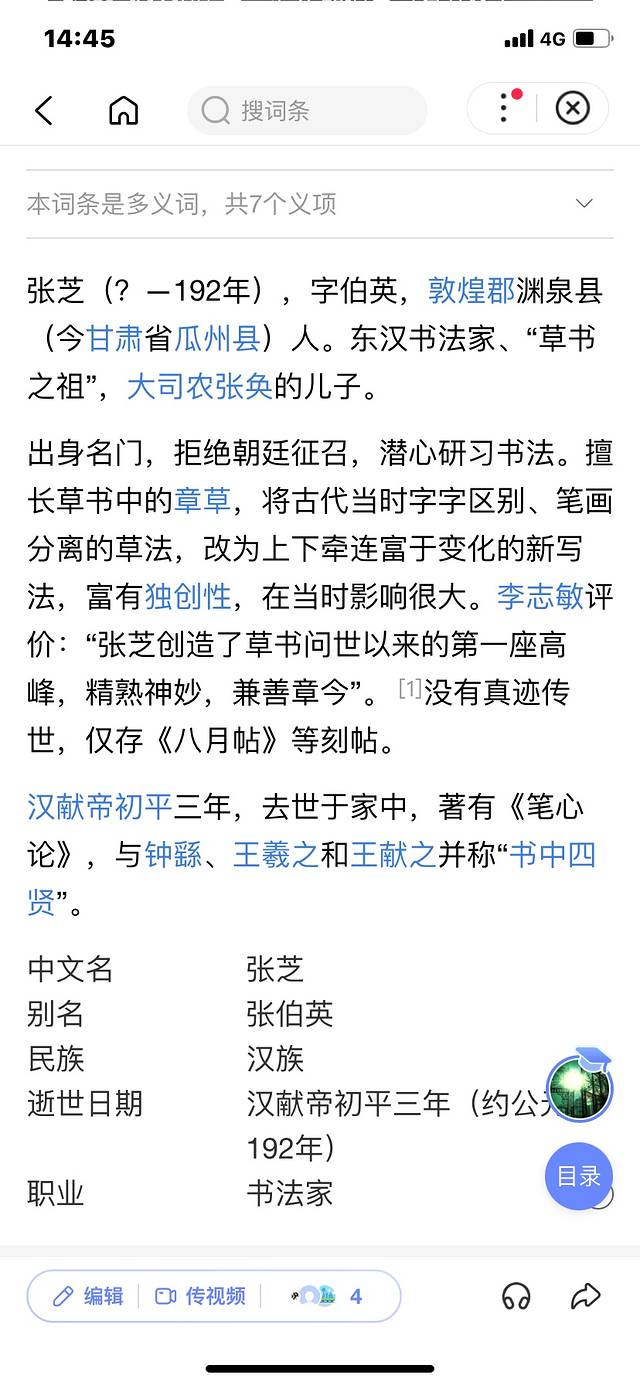Close the mini program
Viewport: 640px width, 1385px height.
(x=572, y=108)
